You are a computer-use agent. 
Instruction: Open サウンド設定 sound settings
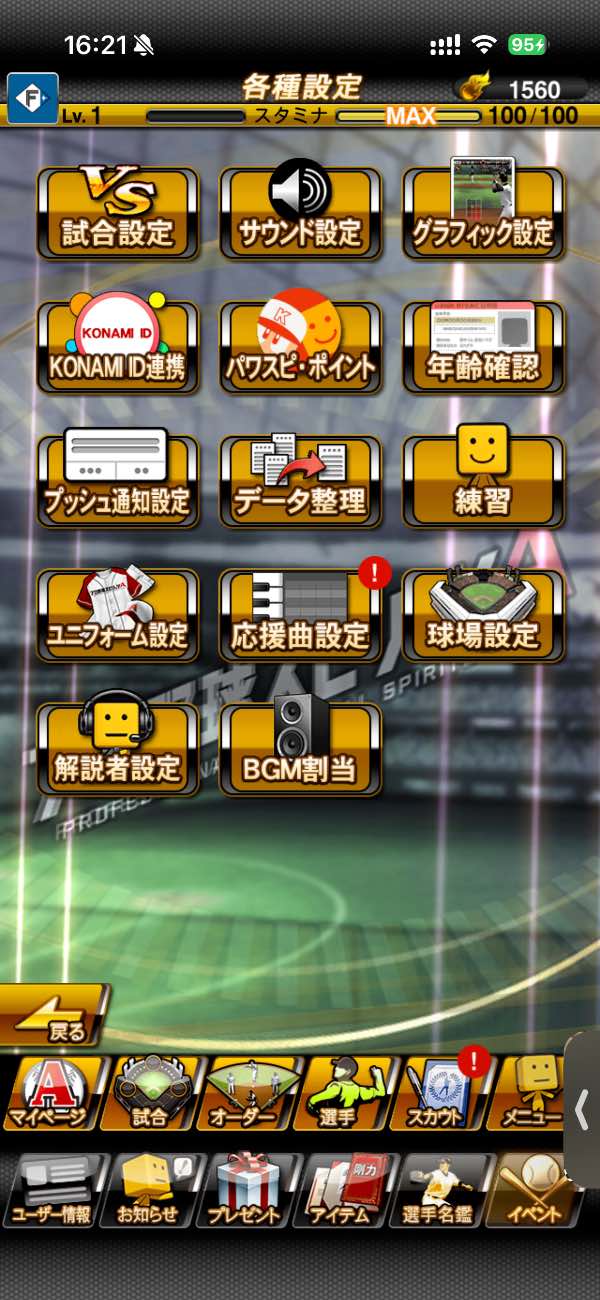click(300, 213)
